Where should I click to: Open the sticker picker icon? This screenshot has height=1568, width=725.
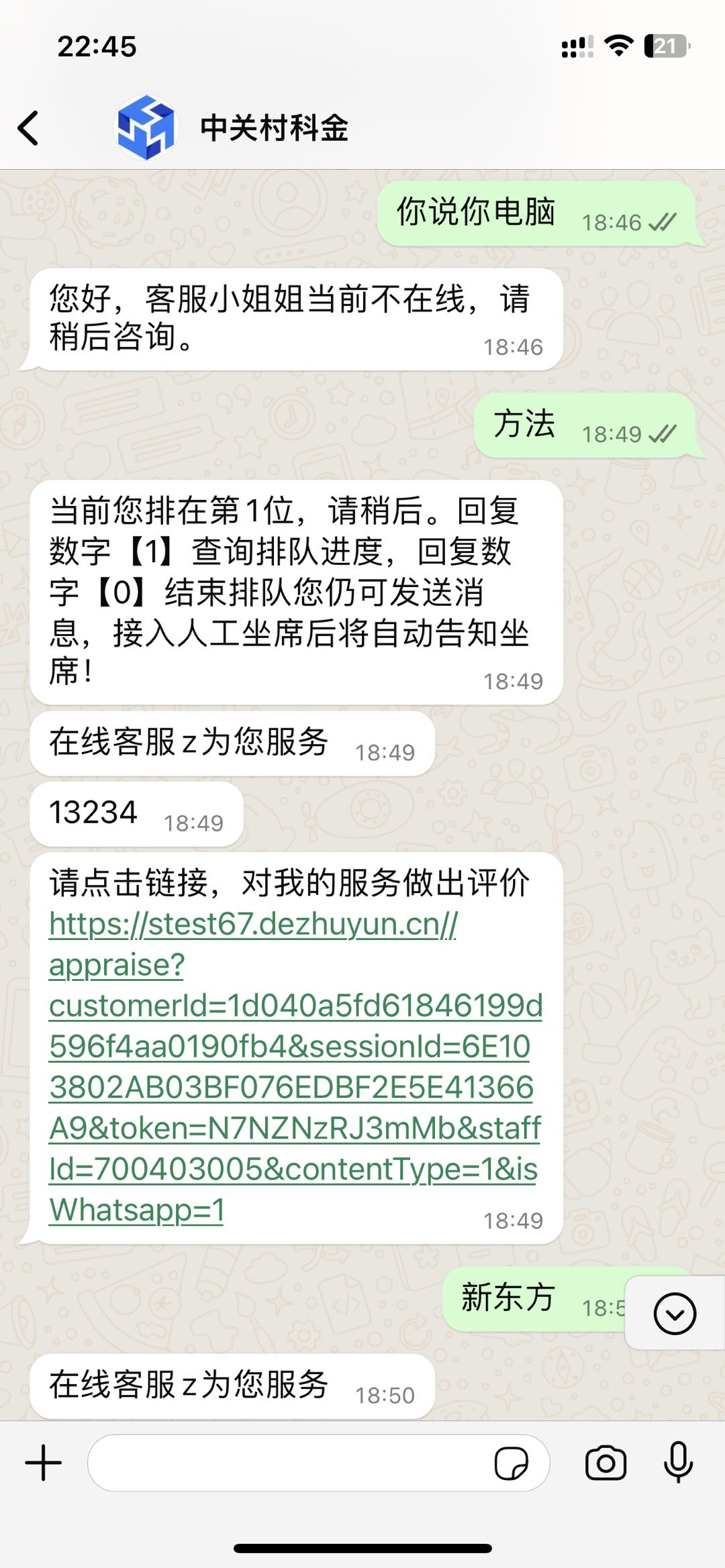tap(511, 1463)
